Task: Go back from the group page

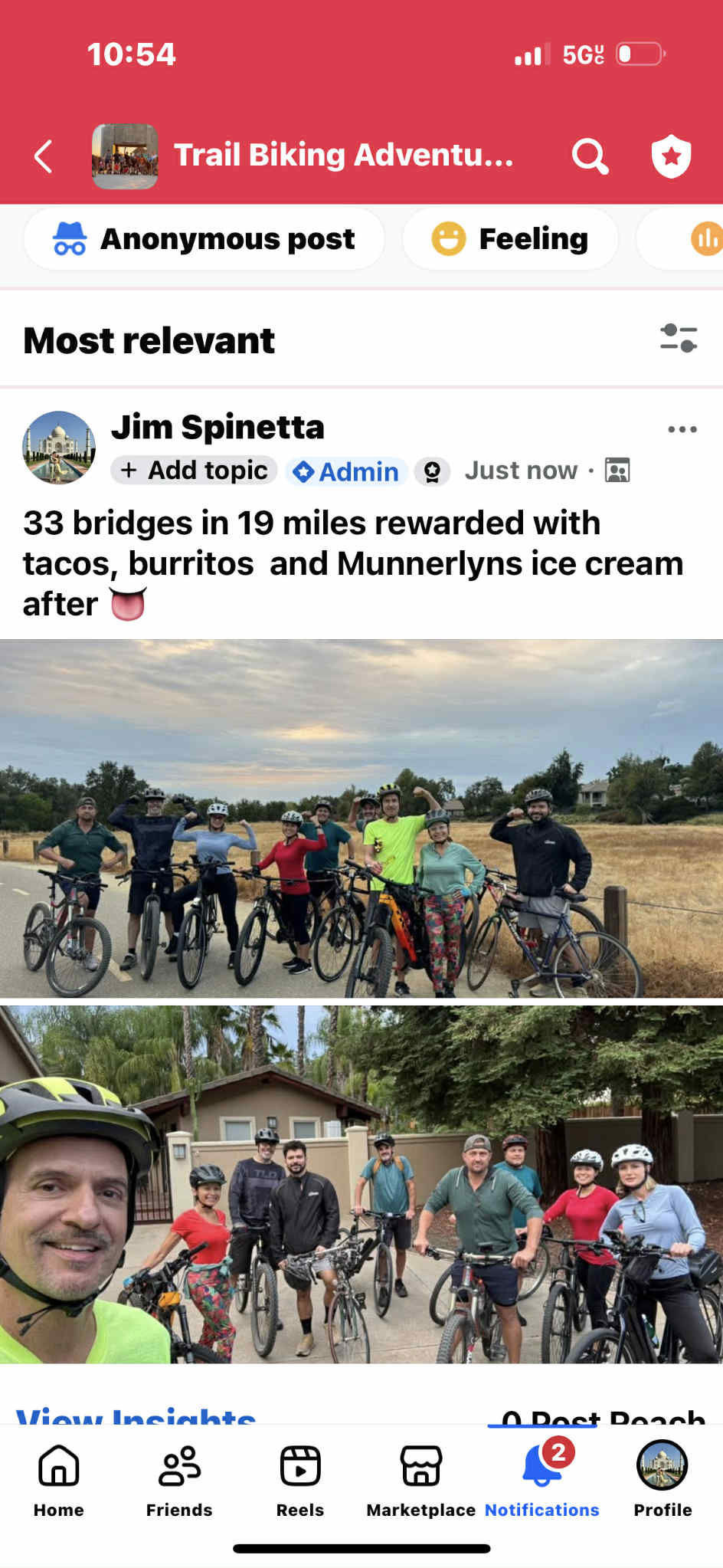Action: tap(44, 156)
